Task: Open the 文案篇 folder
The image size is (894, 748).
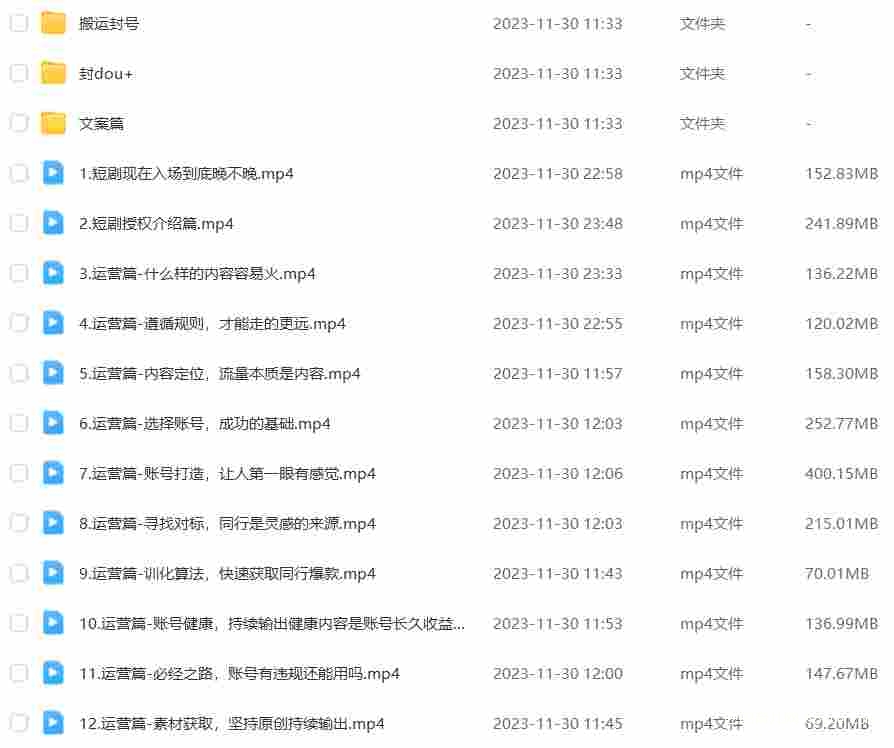Action: [101, 123]
